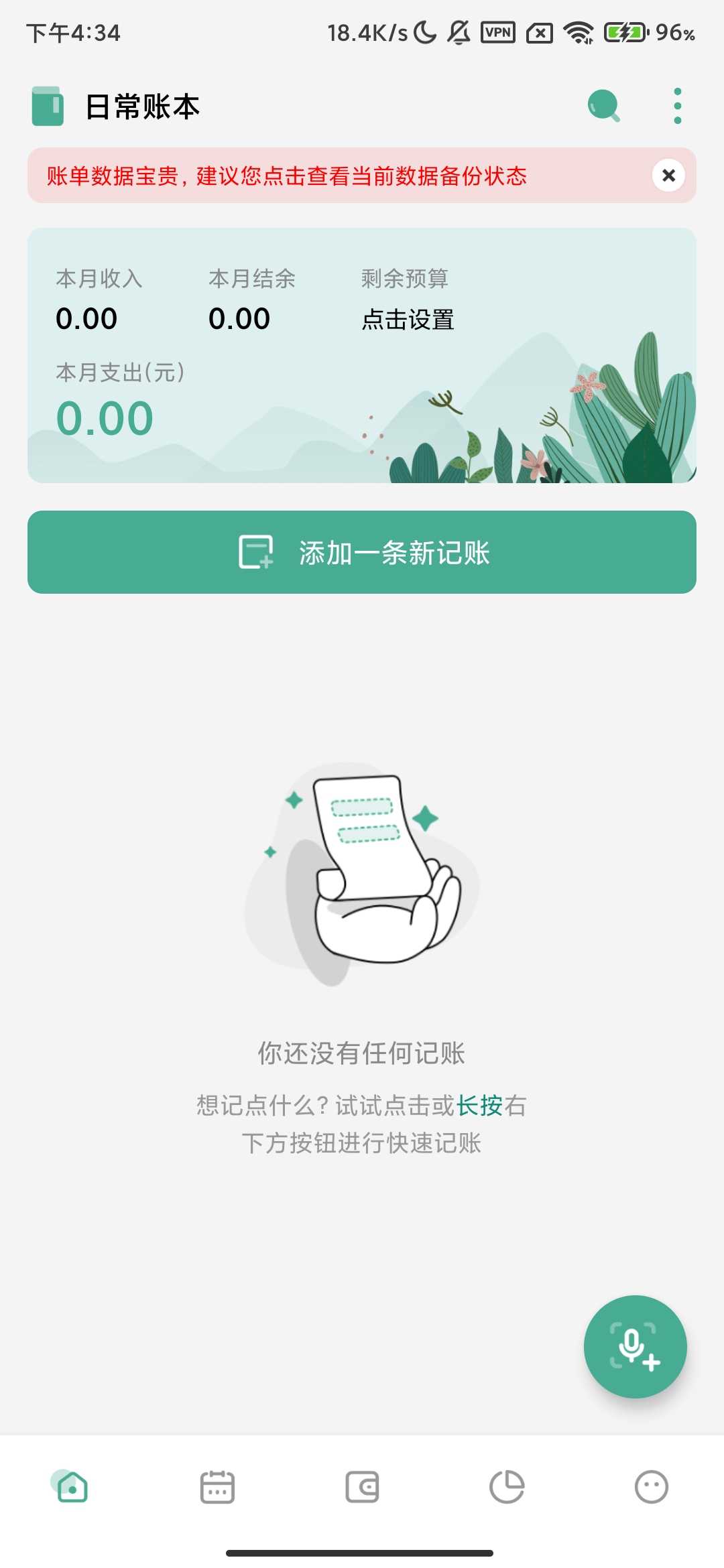Image resolution: width=724 pixels, height=1568 pixels.
Task: Switch to the wallet tab
Action: (x=362, y=1486)
